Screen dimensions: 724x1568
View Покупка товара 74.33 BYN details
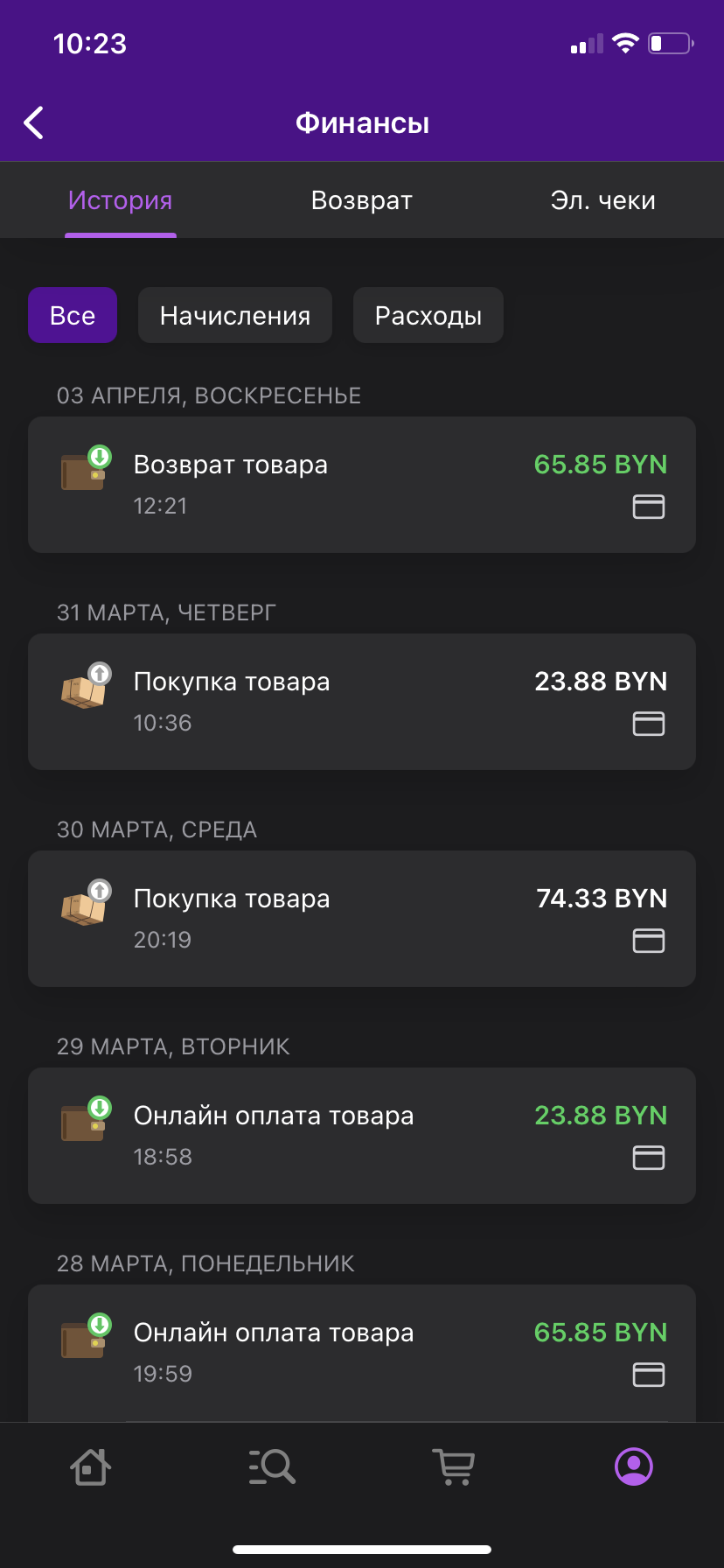pos(362,919)
